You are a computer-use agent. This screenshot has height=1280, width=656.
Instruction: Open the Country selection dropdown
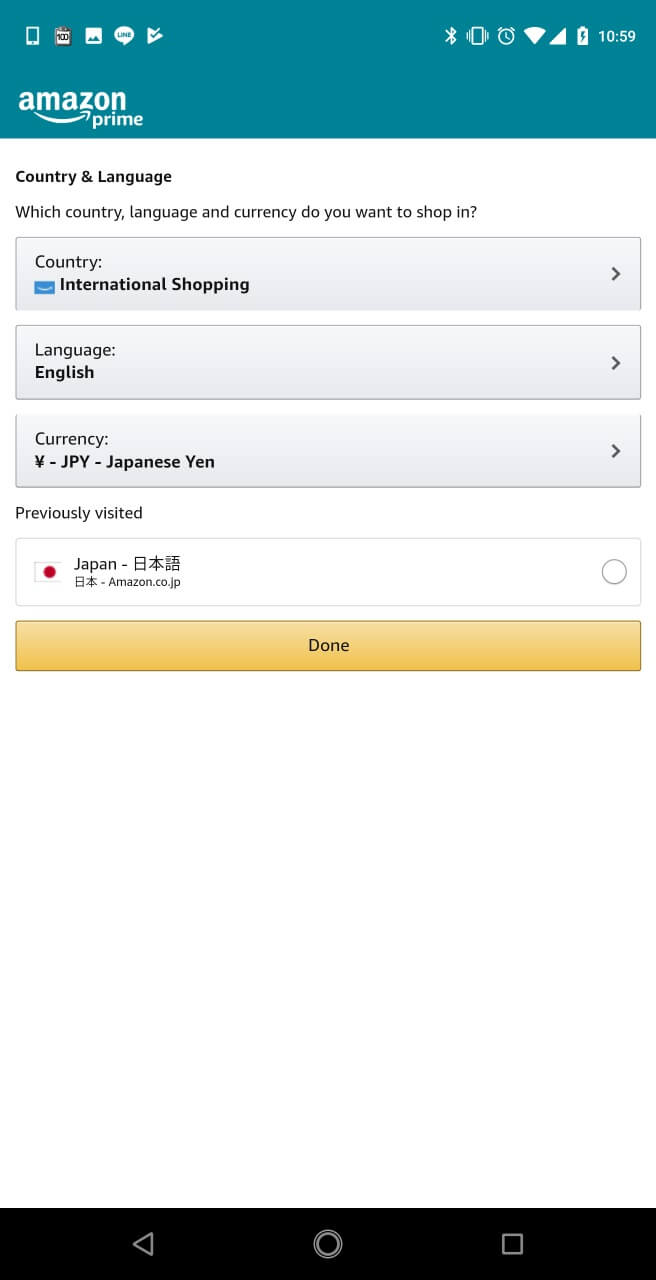click(328, 273)
